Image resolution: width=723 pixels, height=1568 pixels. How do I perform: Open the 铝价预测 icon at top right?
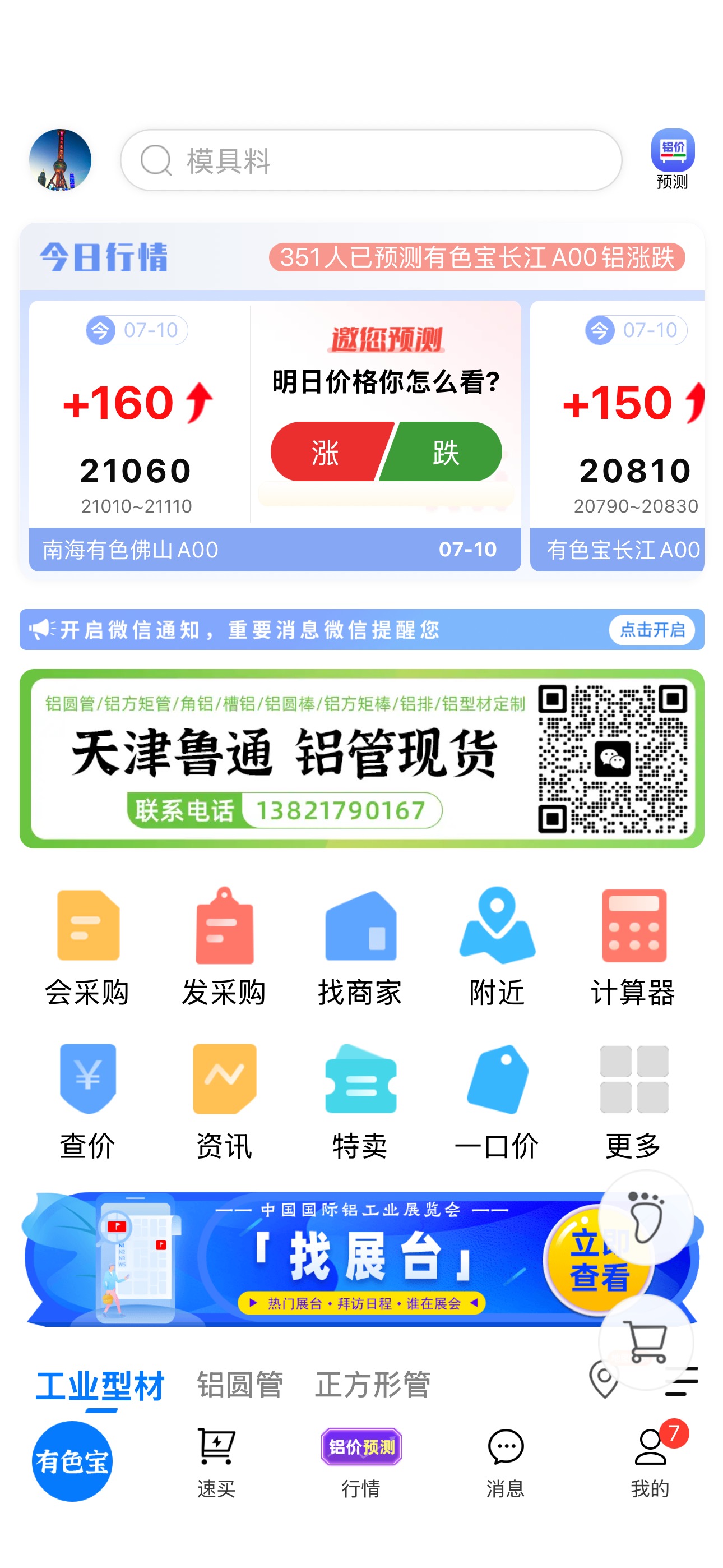(x=673, y=159)
